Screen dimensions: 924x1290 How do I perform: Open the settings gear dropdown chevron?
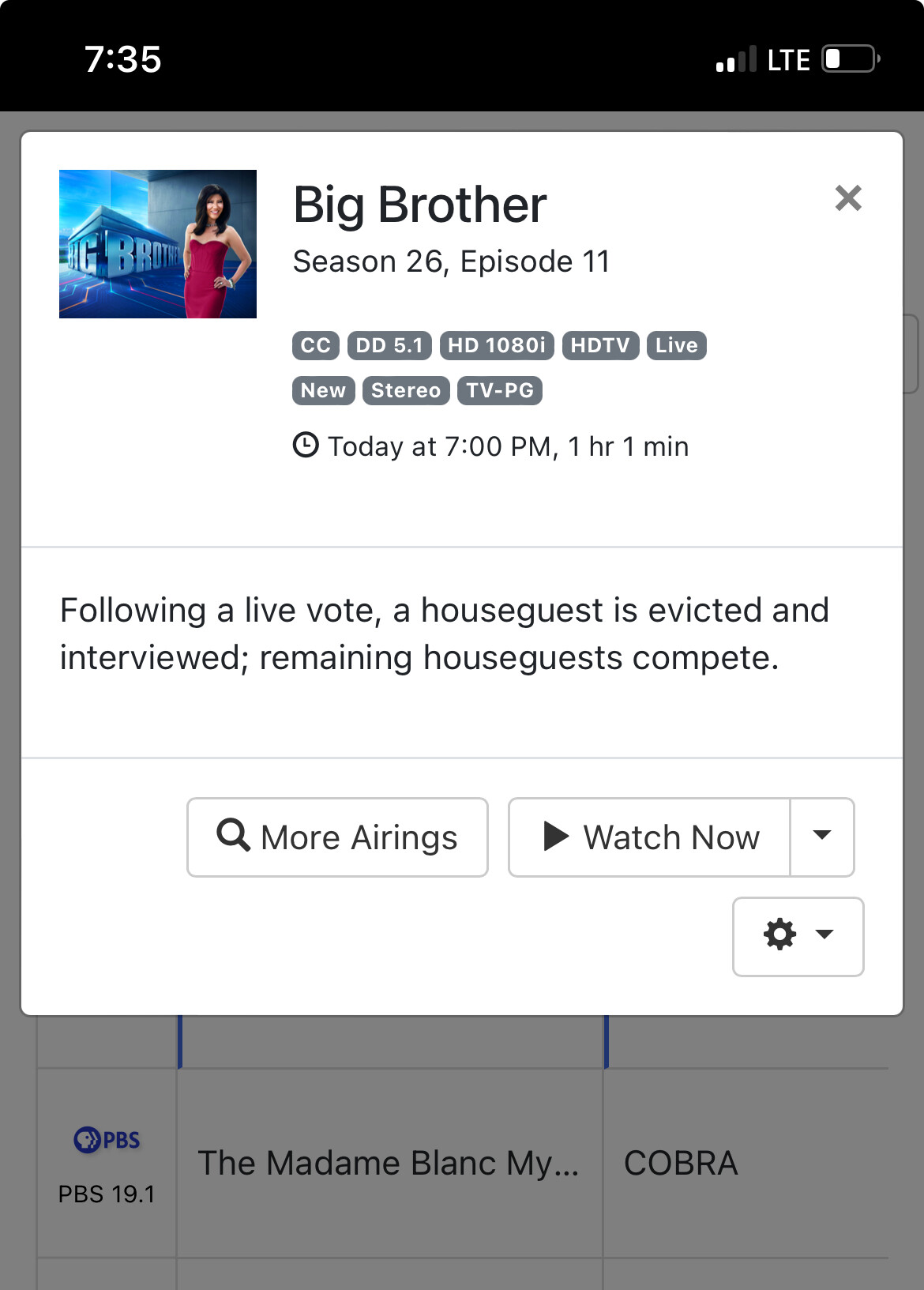click(824, 935)
